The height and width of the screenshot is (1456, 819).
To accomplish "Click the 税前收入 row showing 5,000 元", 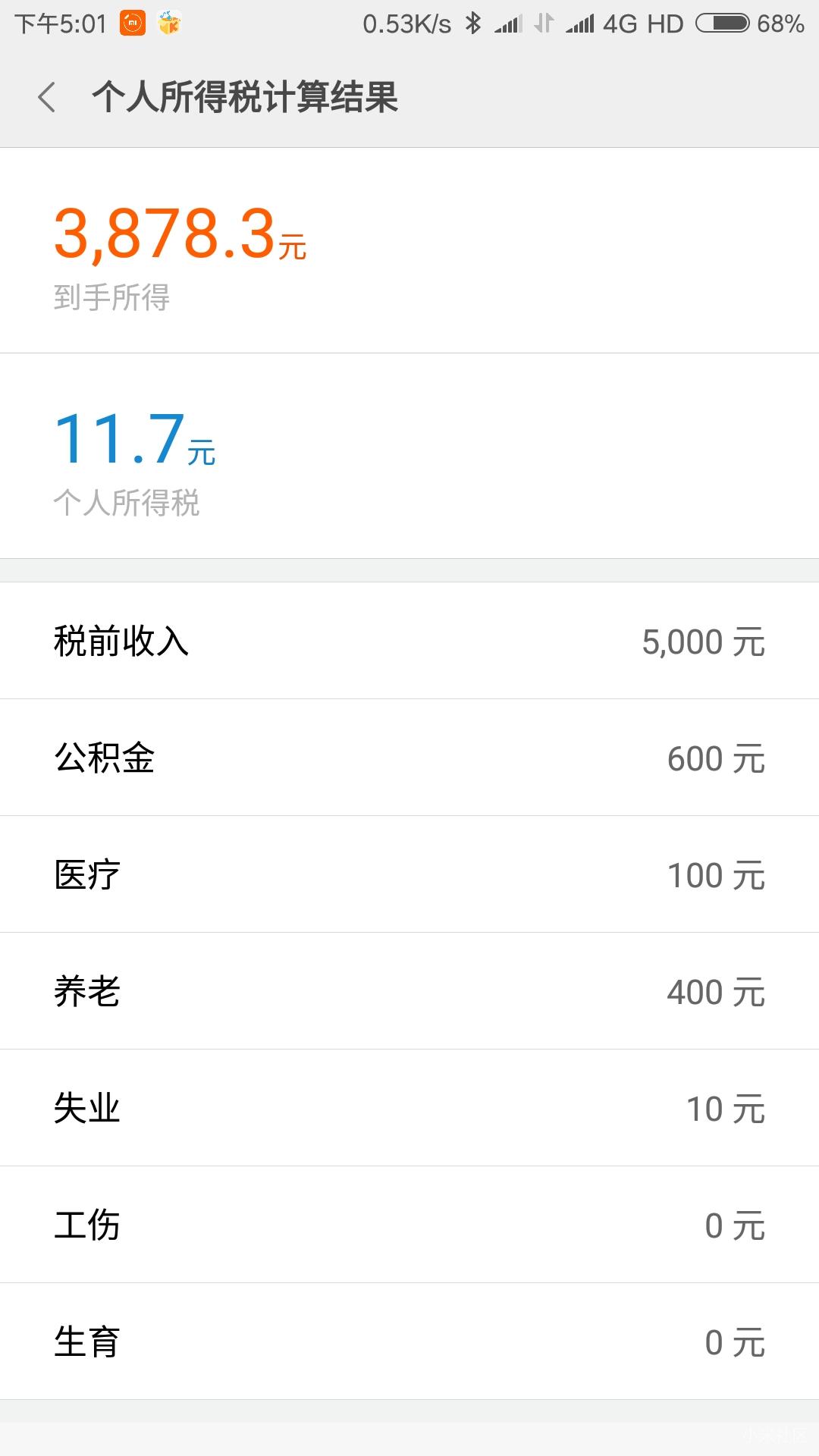I will 409,641.
